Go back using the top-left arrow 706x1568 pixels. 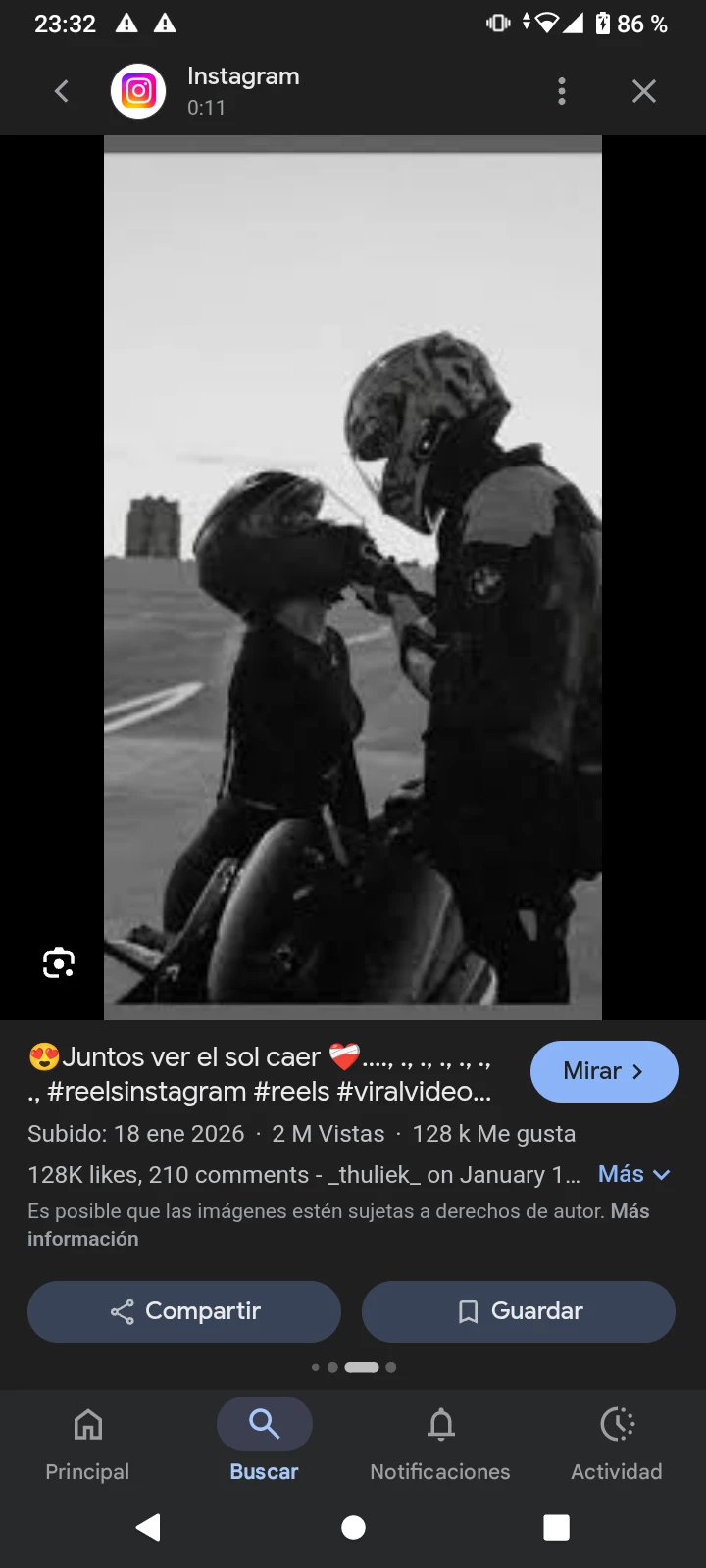[x=61, y=91]
